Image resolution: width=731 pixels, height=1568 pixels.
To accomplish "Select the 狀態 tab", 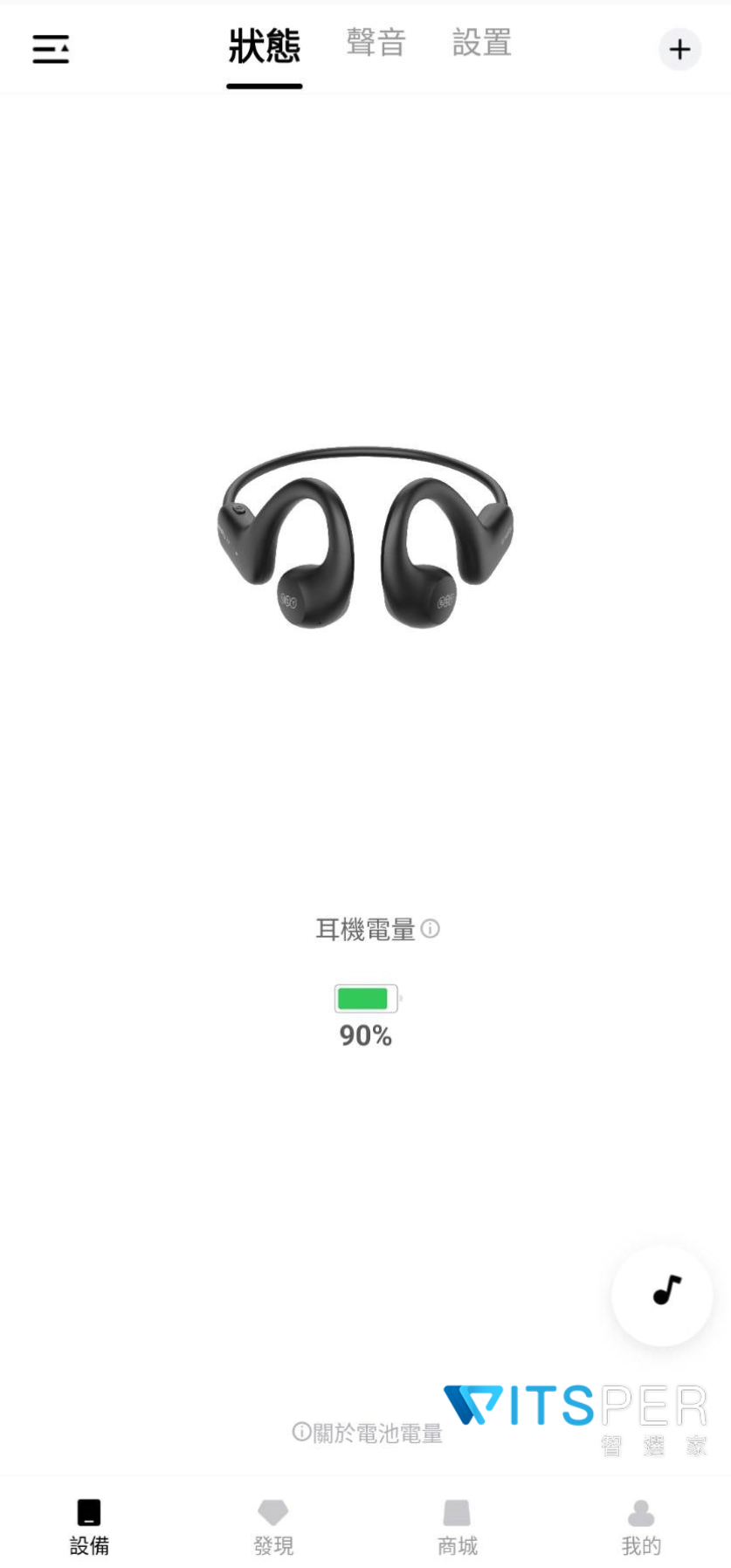I will (264, 46).
